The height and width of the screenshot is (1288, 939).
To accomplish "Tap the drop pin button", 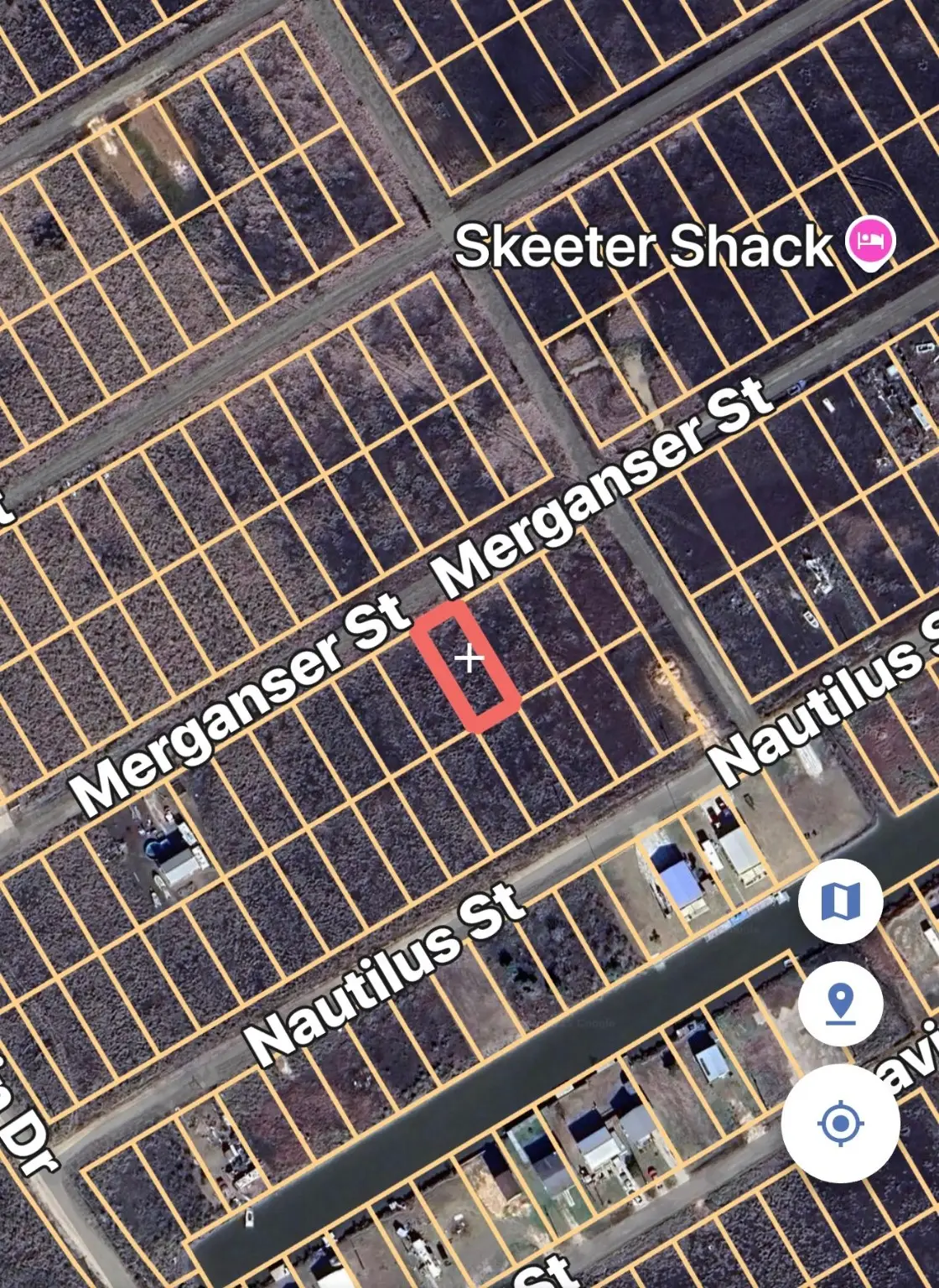I will pyautogui.click(x=840, y=1004).
